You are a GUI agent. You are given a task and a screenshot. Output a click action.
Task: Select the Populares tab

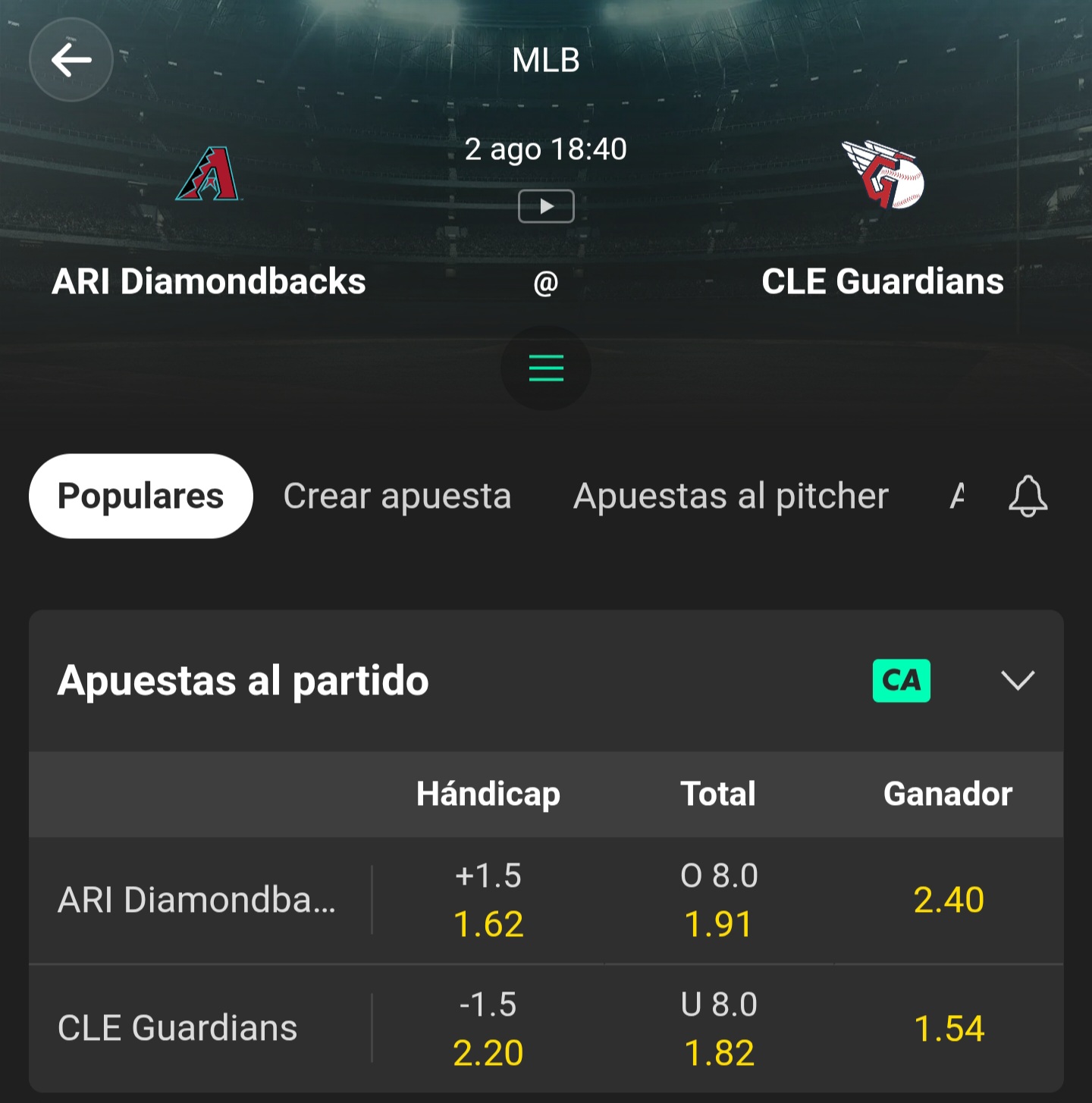[x=141, y=496]
